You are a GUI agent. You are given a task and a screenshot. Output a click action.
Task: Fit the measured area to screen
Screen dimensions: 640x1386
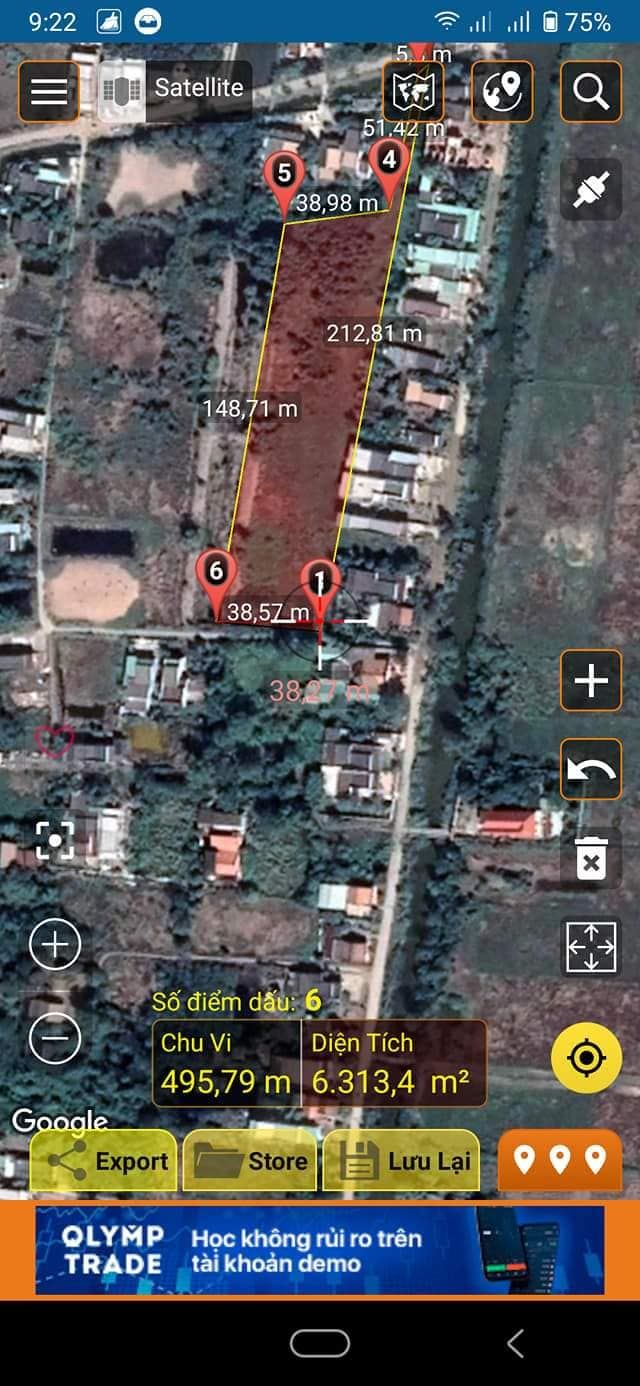point(591,947)
